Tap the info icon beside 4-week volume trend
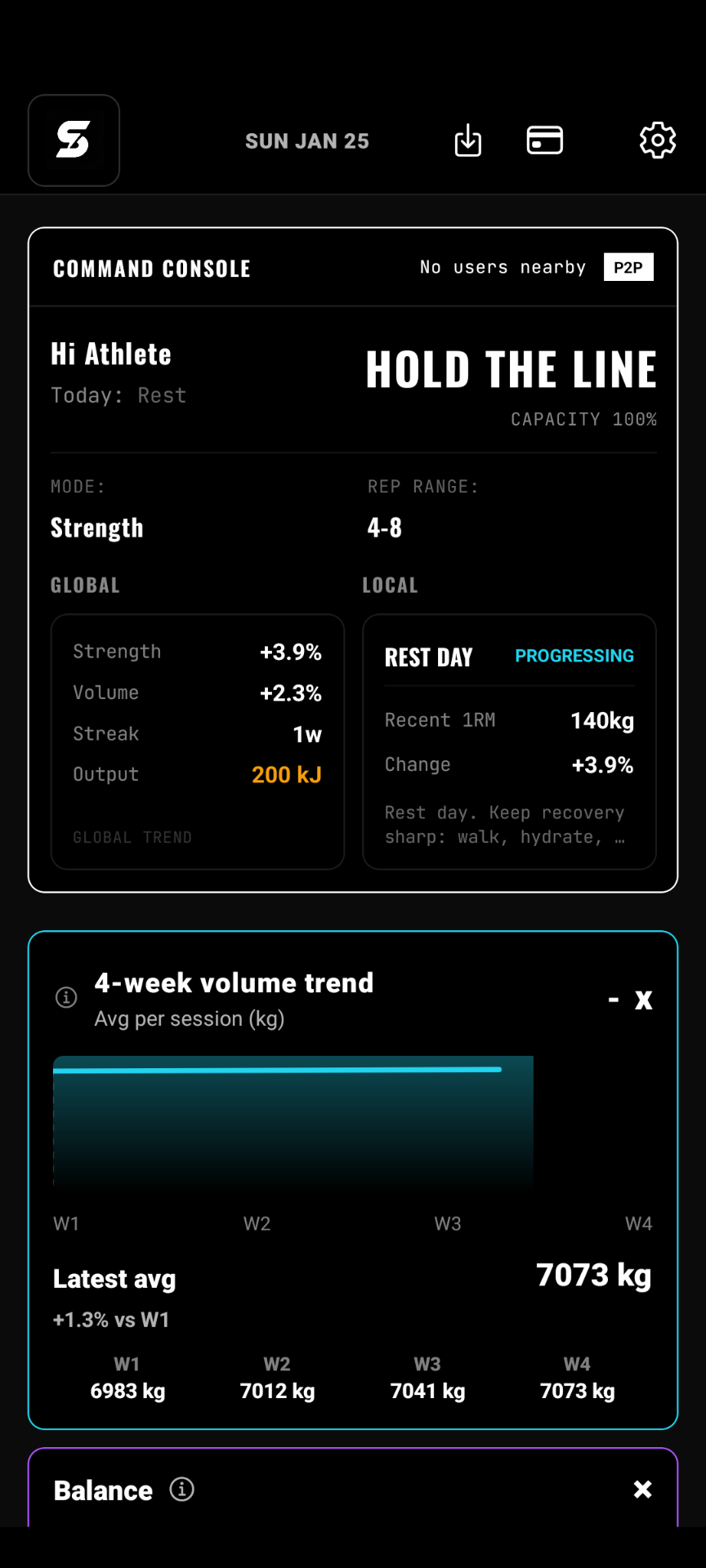Image resolution: width=706 pixels, height=1568 pixels. [x=65, y=997]
